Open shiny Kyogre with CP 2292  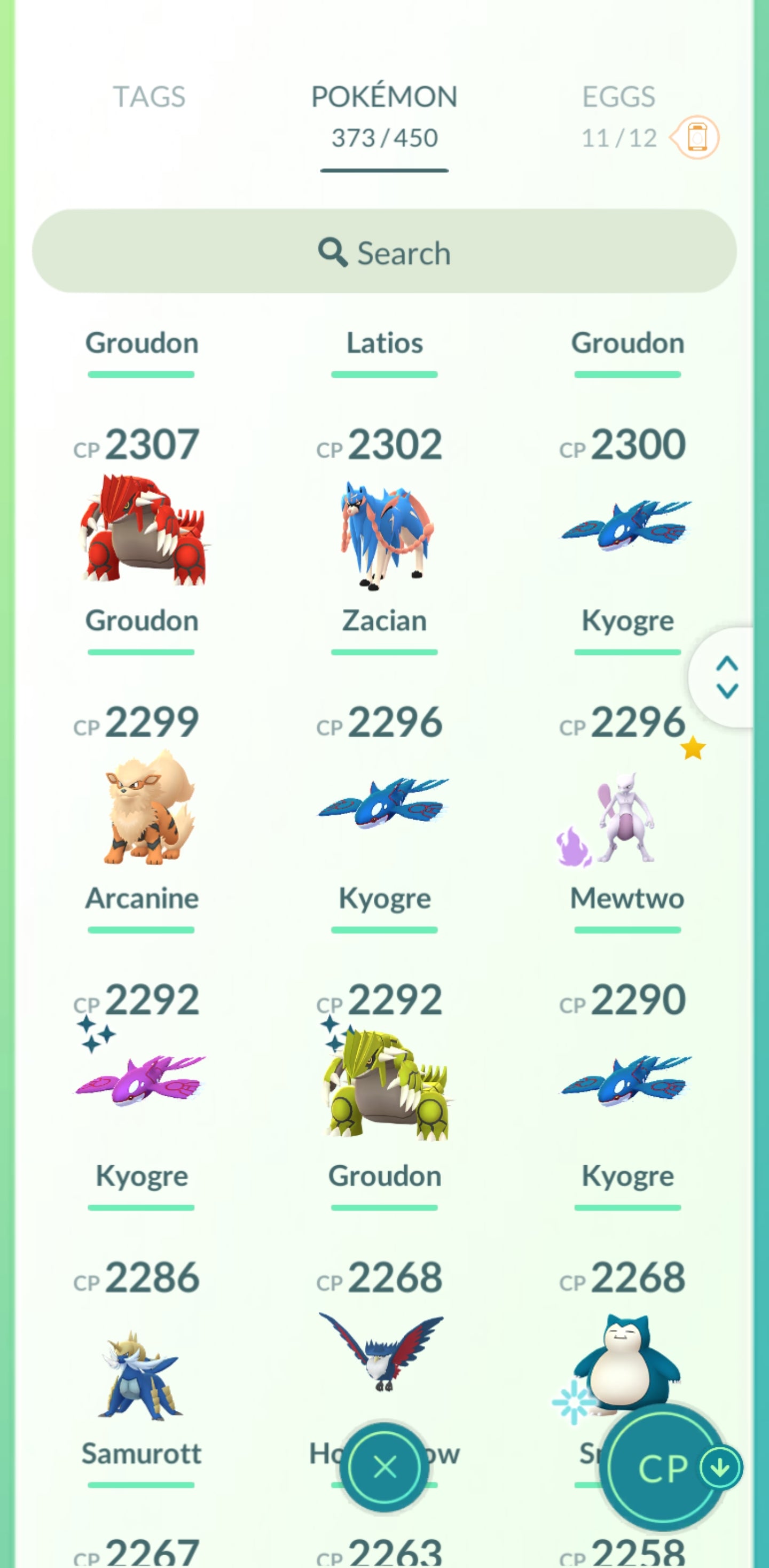click(143, 1083)
